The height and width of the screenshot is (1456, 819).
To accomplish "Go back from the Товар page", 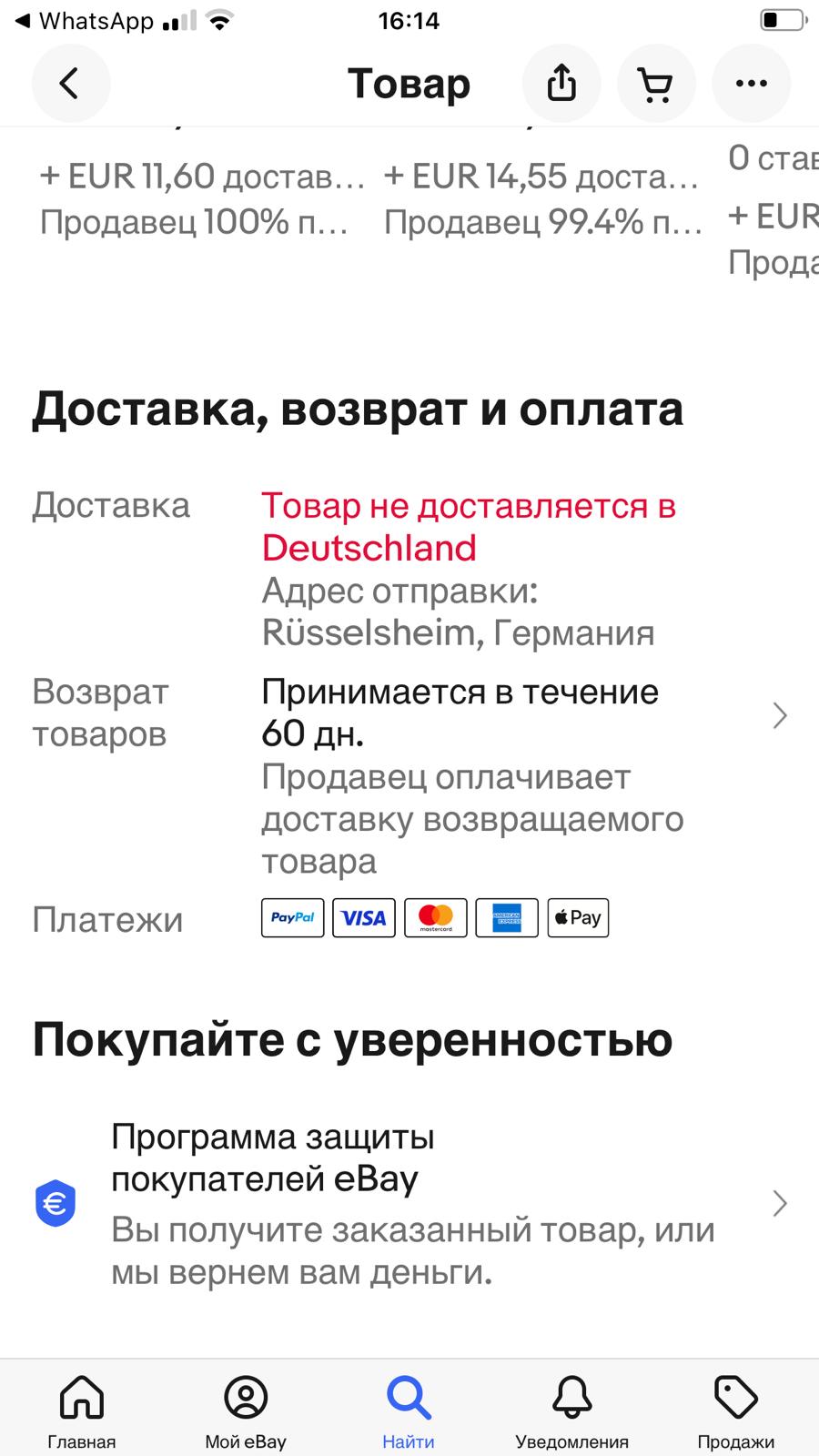I will 70,84.
